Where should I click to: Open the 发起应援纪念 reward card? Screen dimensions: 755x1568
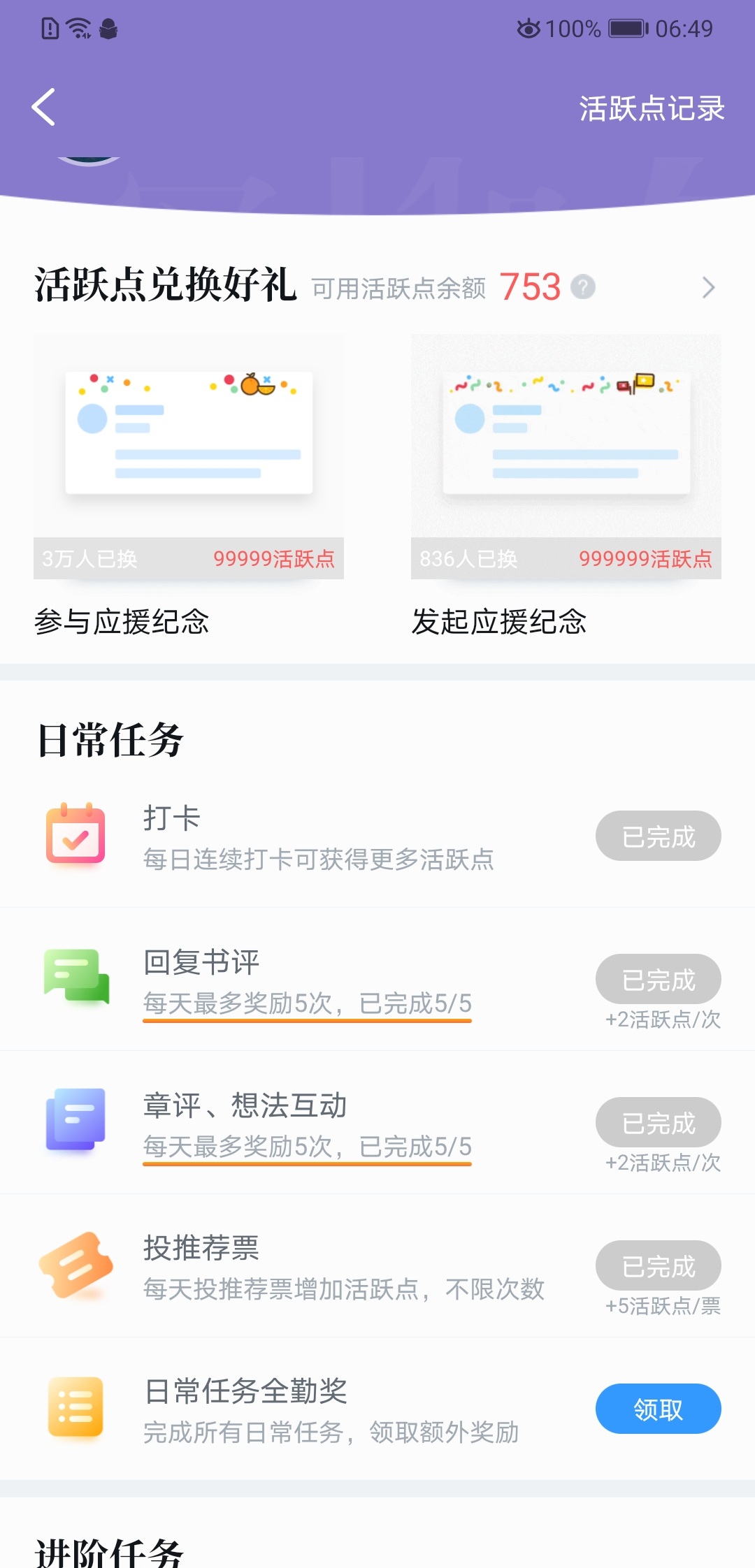(566, 457)
